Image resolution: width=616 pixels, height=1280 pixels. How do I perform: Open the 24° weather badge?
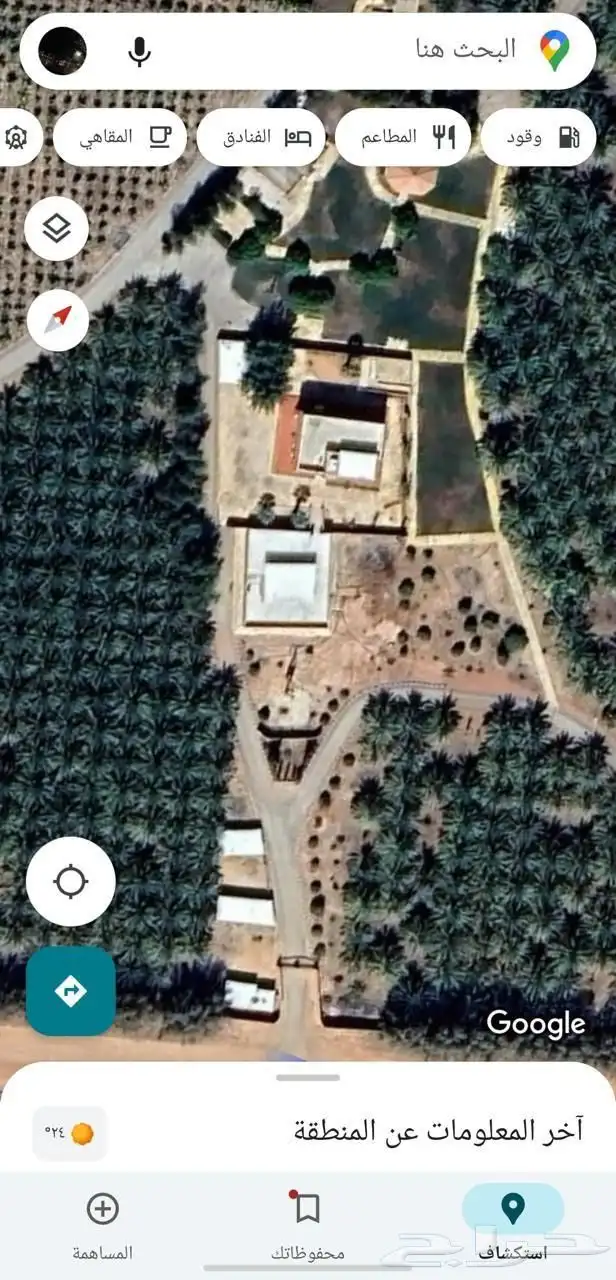click(69, 1133)
